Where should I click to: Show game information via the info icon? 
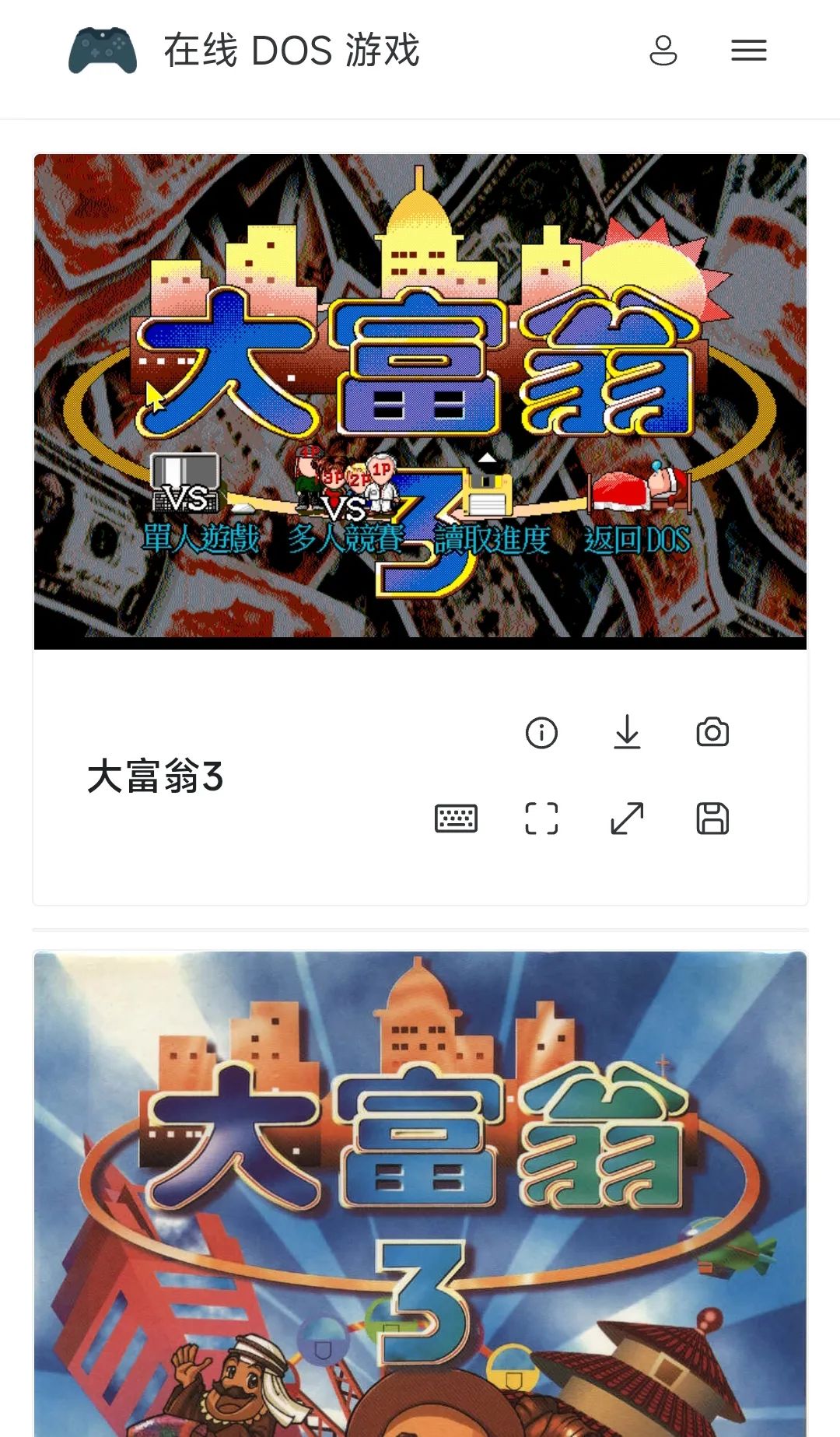pos(543,732)
